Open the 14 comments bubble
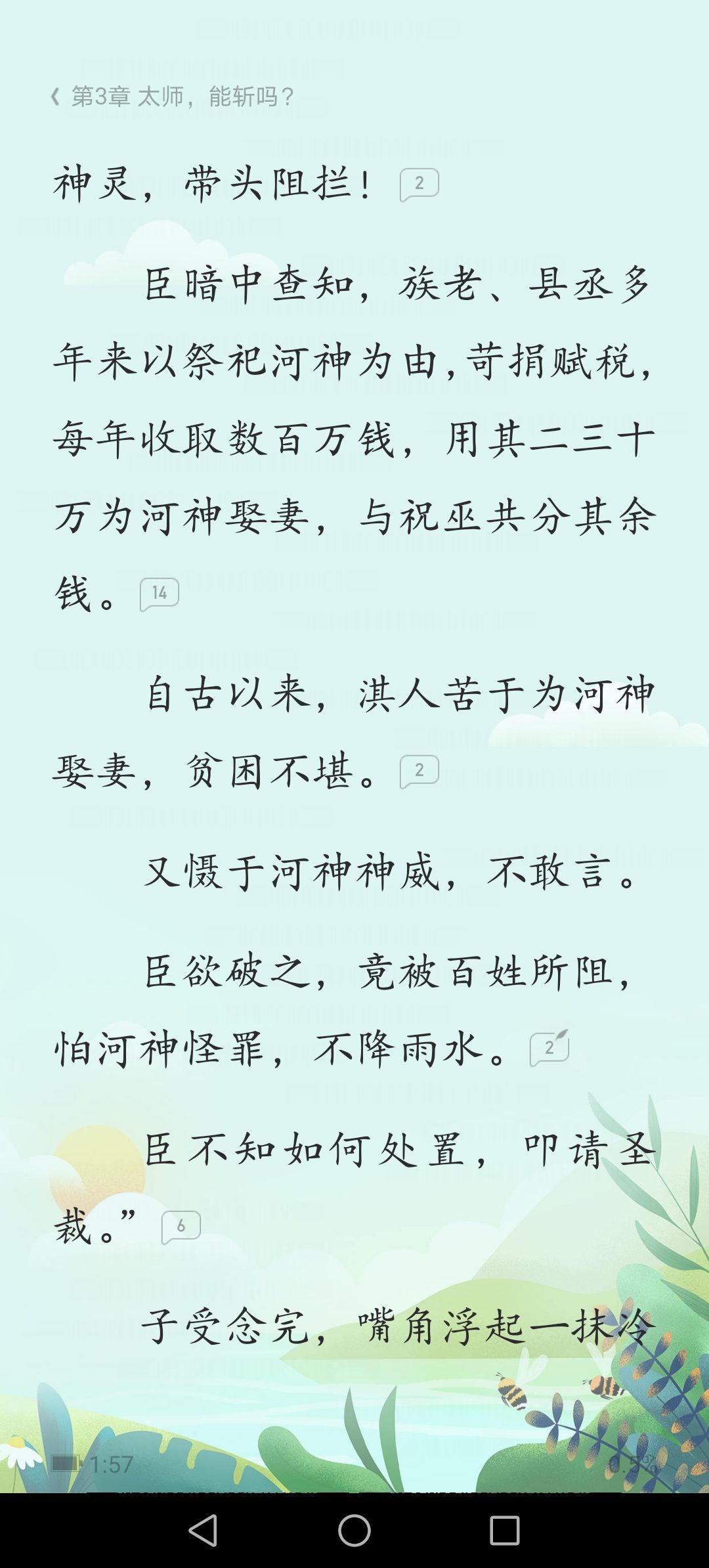The height and width of the screenshot is (1568, 709). tap(160, 594)
